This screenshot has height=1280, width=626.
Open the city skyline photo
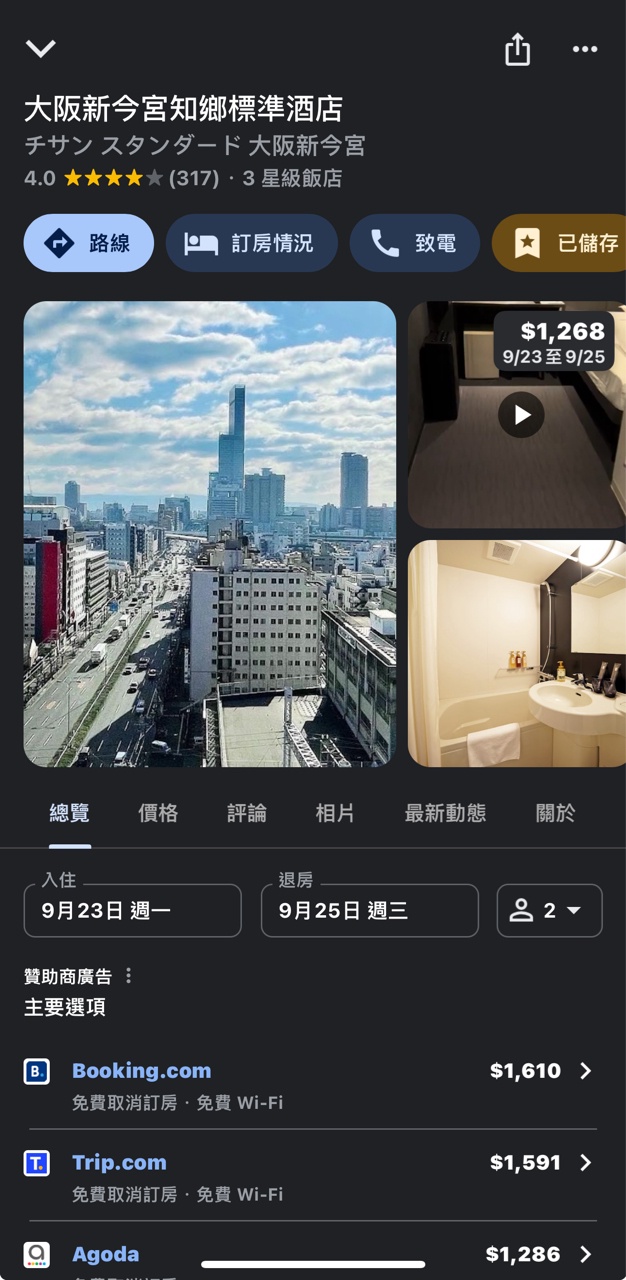tap(210, 534)
